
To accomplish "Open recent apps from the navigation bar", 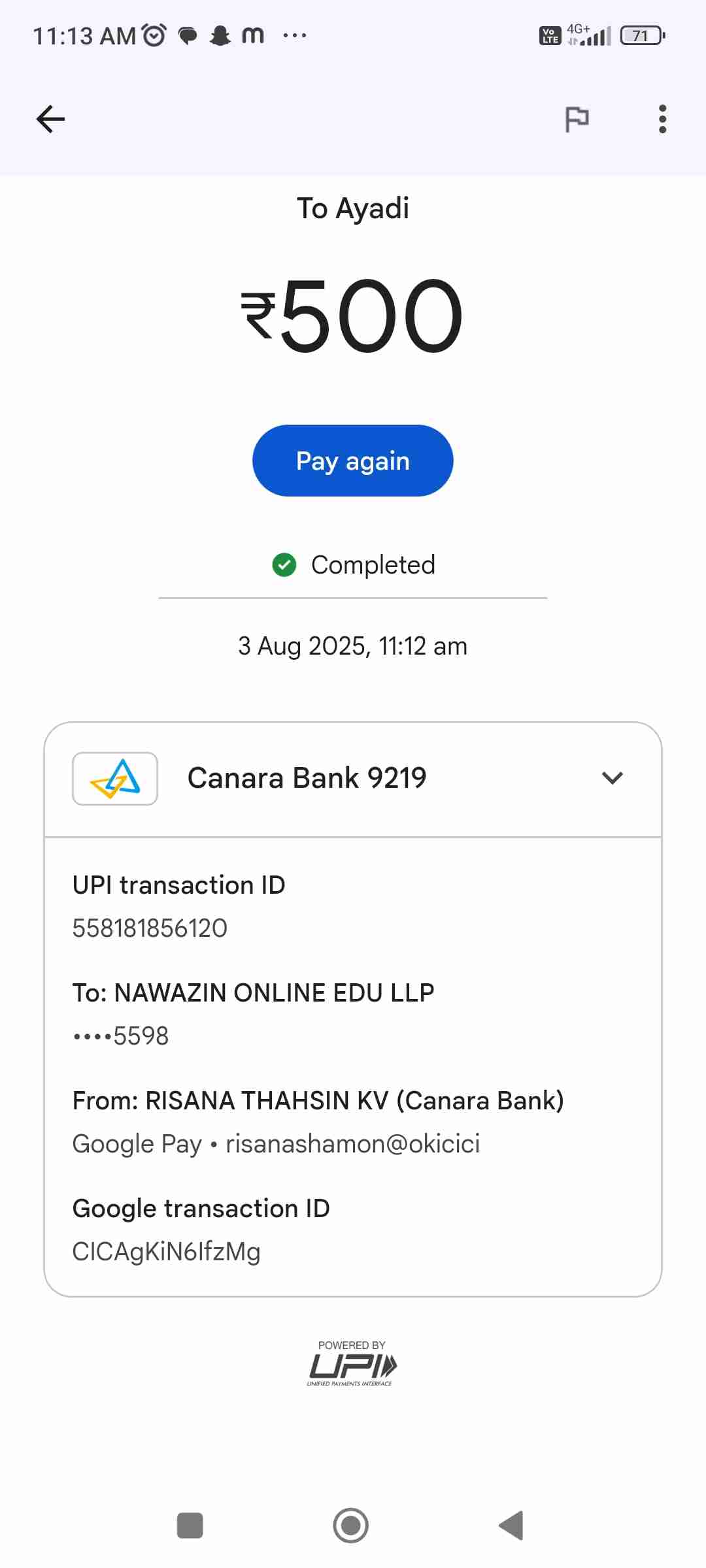I will tap(190, 1526).
